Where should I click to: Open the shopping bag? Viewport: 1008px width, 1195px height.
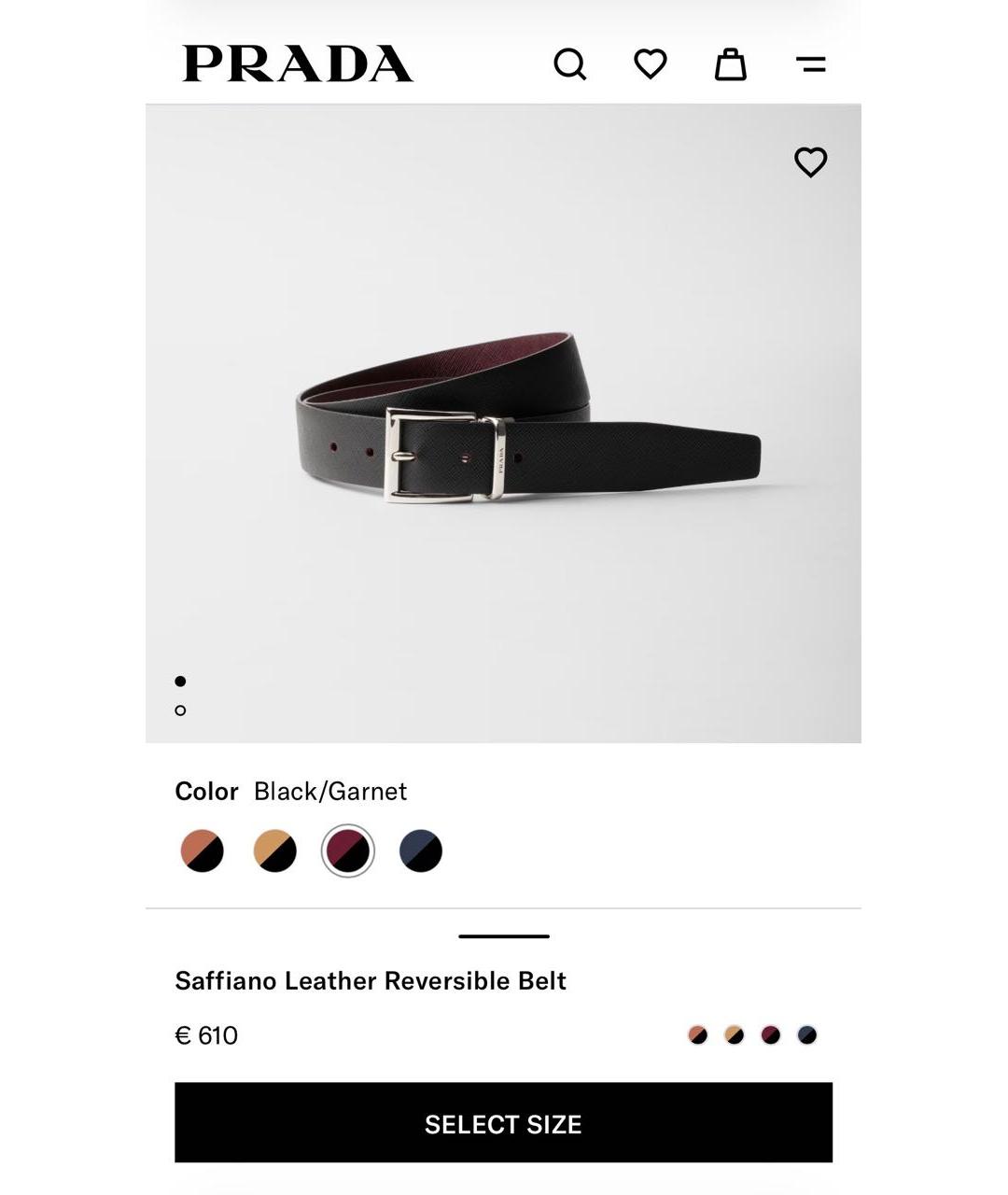(x=730, y=64)
